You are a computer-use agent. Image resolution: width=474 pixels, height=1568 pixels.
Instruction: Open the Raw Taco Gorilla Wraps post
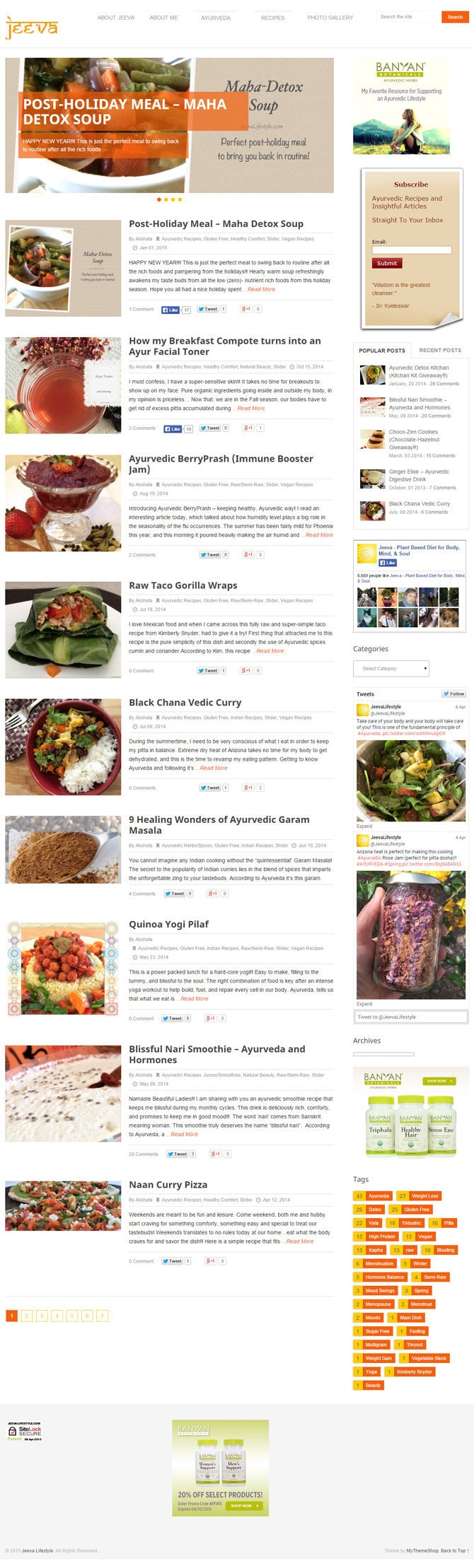pyautogui.click(x=183, y=585)
